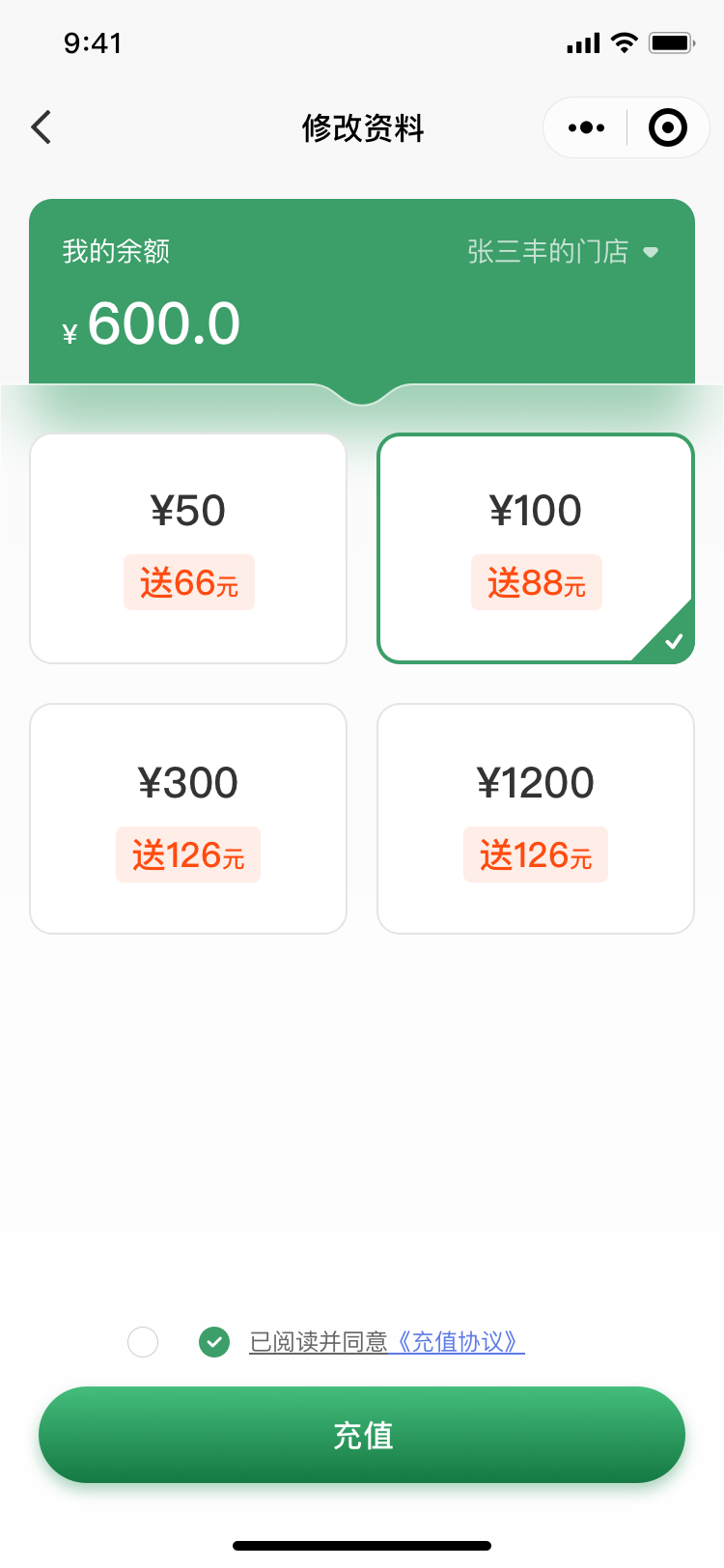Open the 《充值协议》 link

(x=457, y=1342)
